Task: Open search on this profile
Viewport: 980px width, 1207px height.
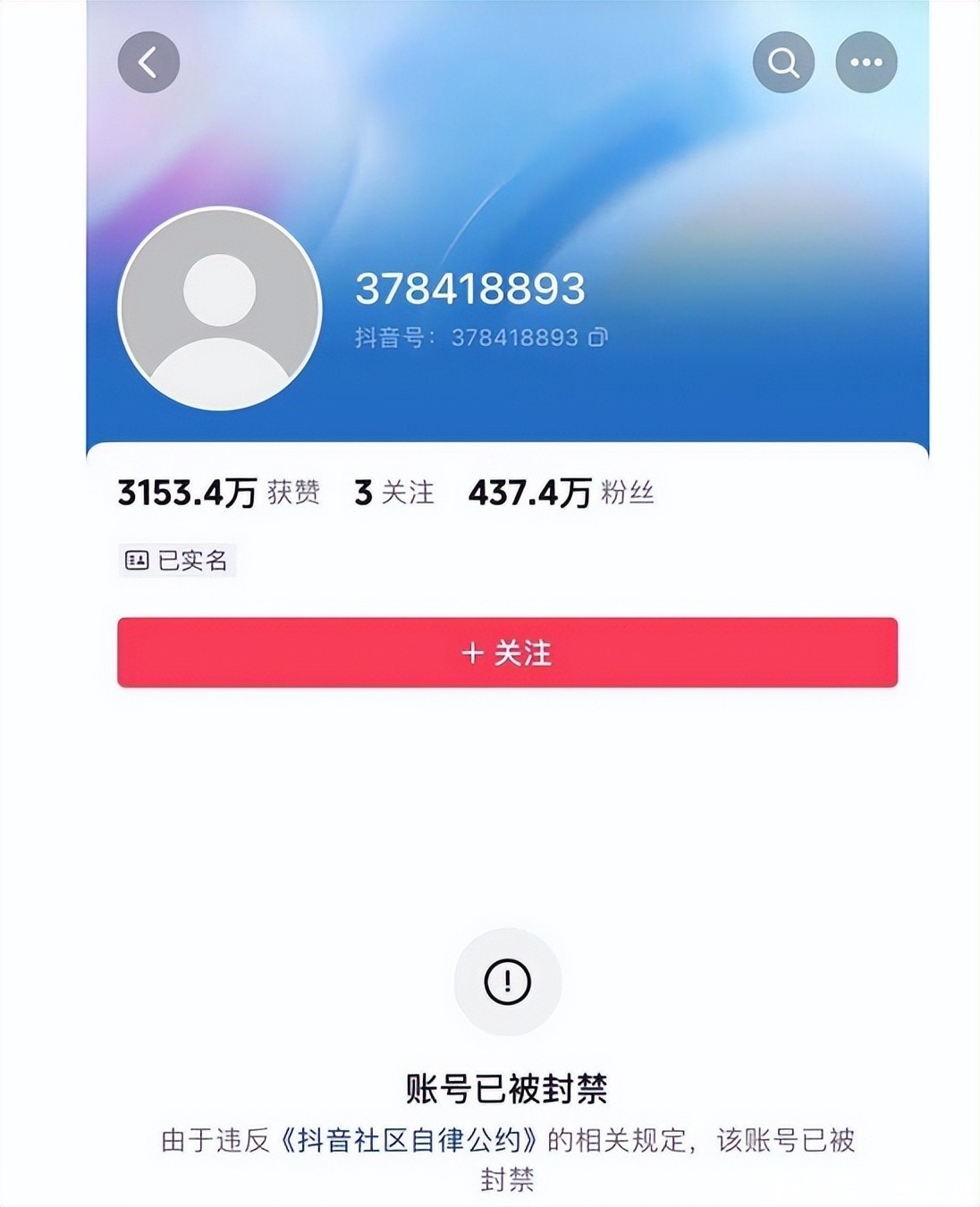Action: 783,63
